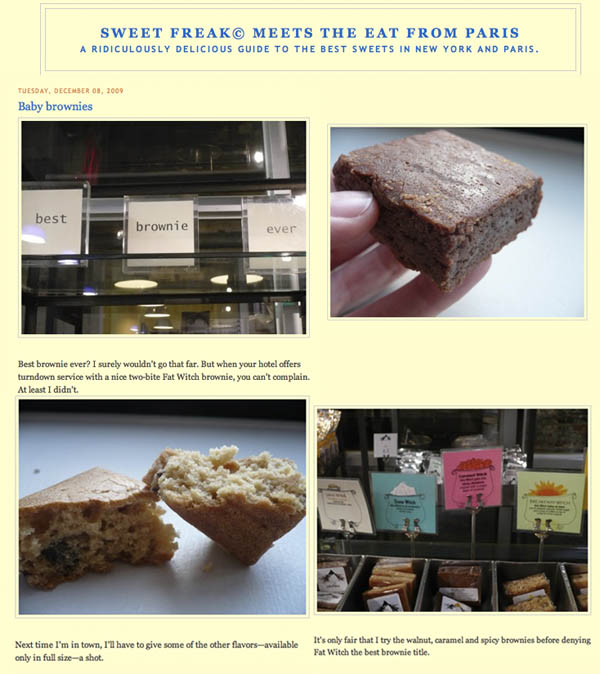Enlarge the 'best brownie ever' sign photo
Image resolution: width=600 pixels, height=674 pixels.
click(164, 228)
